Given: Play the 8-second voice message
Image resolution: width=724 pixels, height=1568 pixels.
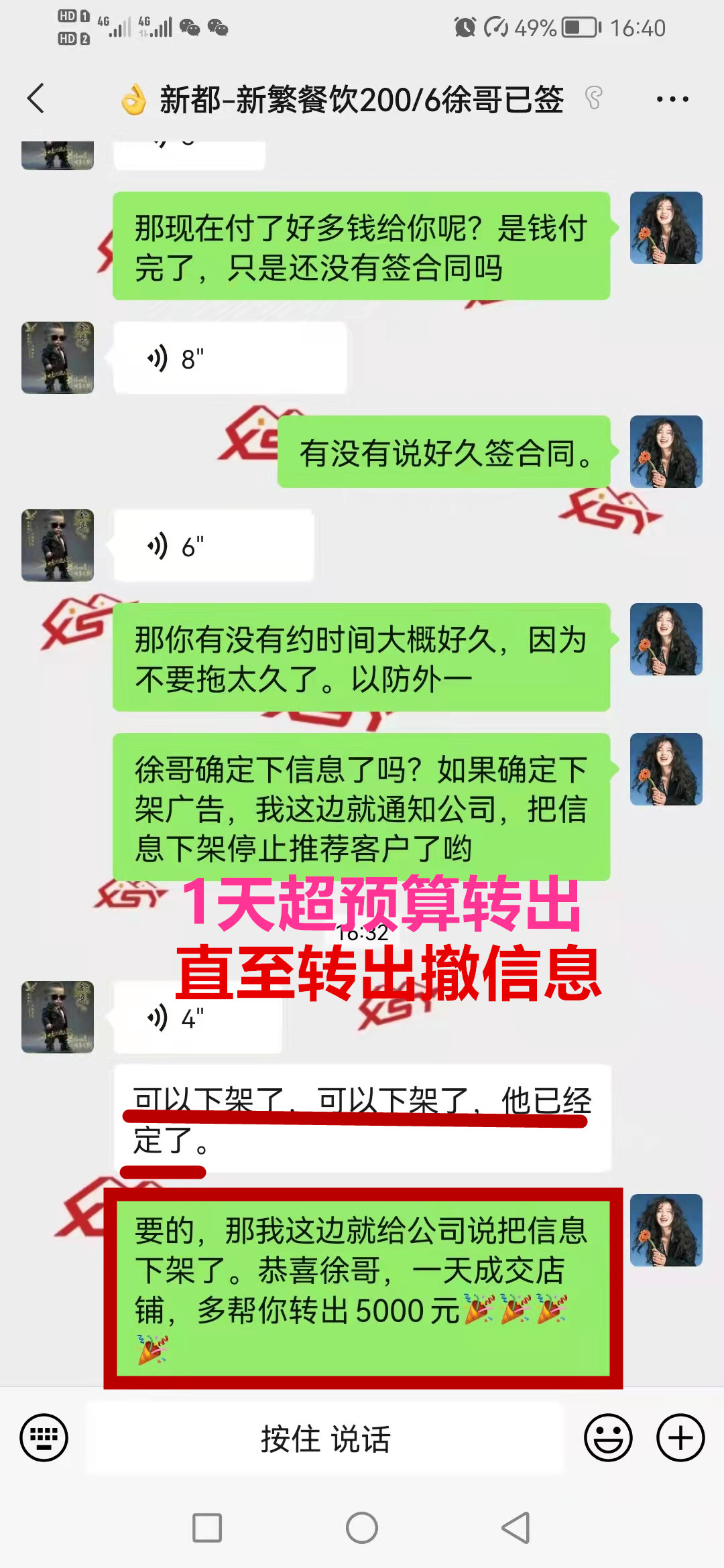Looking at the screenshot, I should pyautogui.click(x=229, y=358).
